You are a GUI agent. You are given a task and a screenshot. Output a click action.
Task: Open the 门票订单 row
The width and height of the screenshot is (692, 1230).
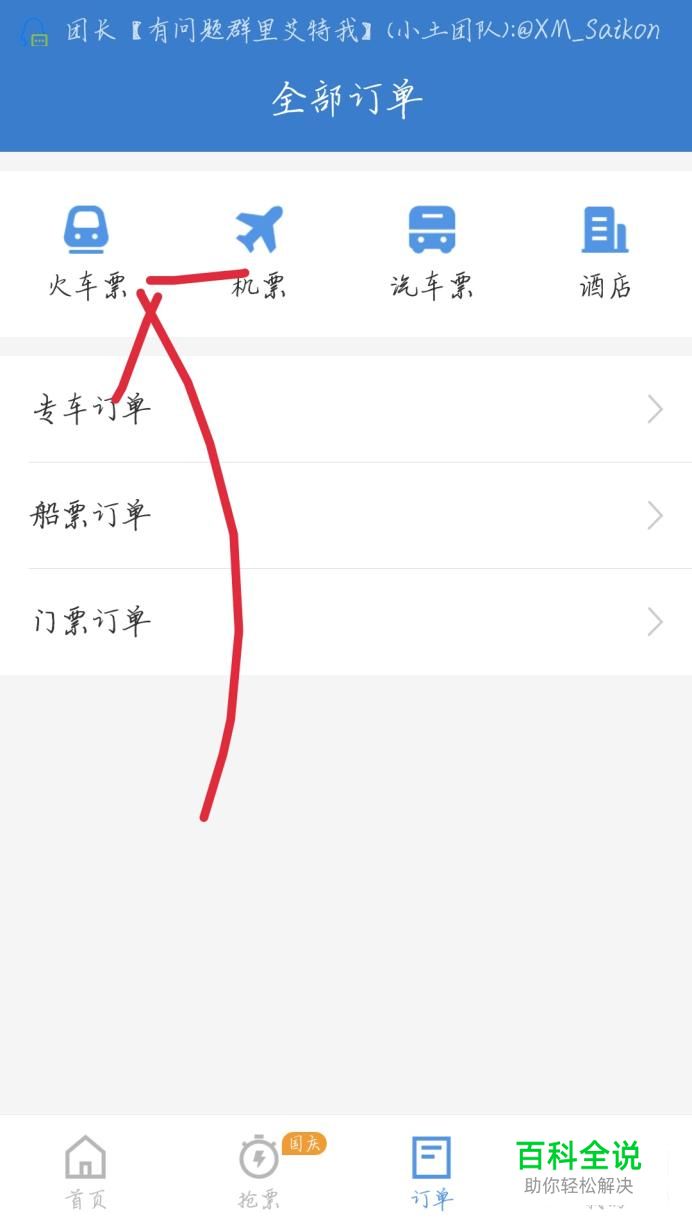point(346,622)
